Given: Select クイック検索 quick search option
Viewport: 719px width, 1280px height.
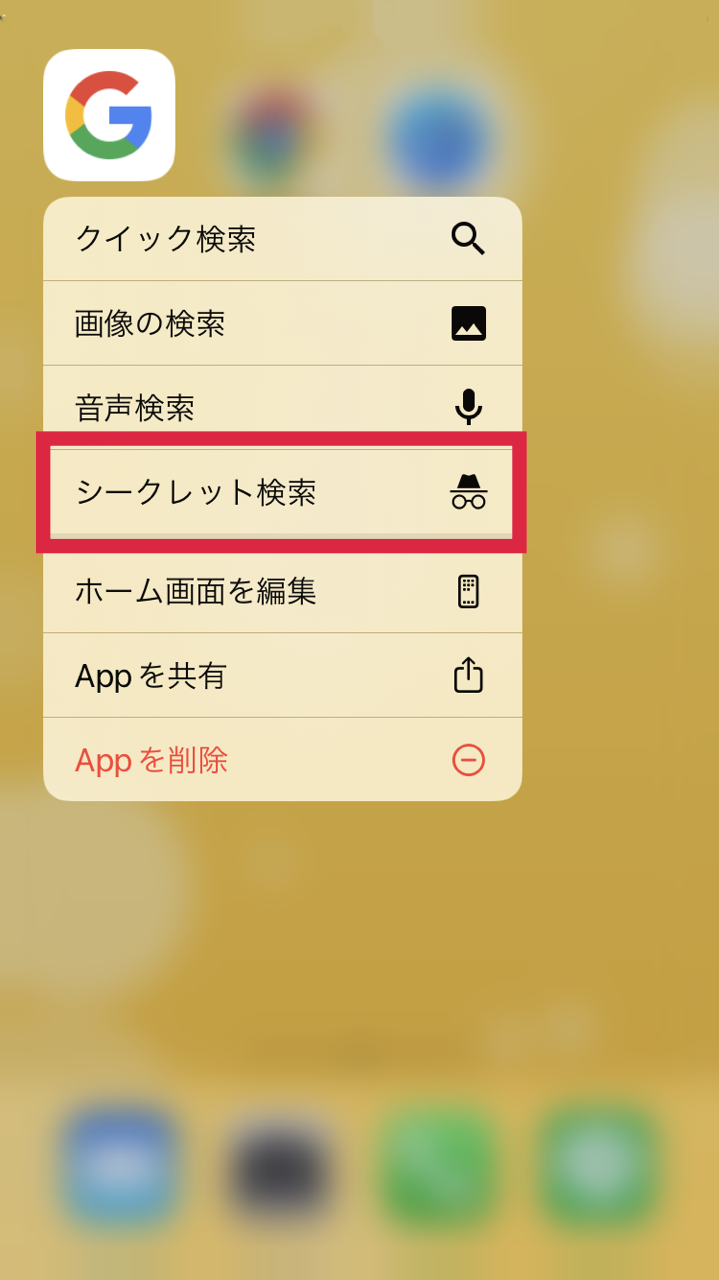Looking at the screenshot, I should (x=280, y=239).
